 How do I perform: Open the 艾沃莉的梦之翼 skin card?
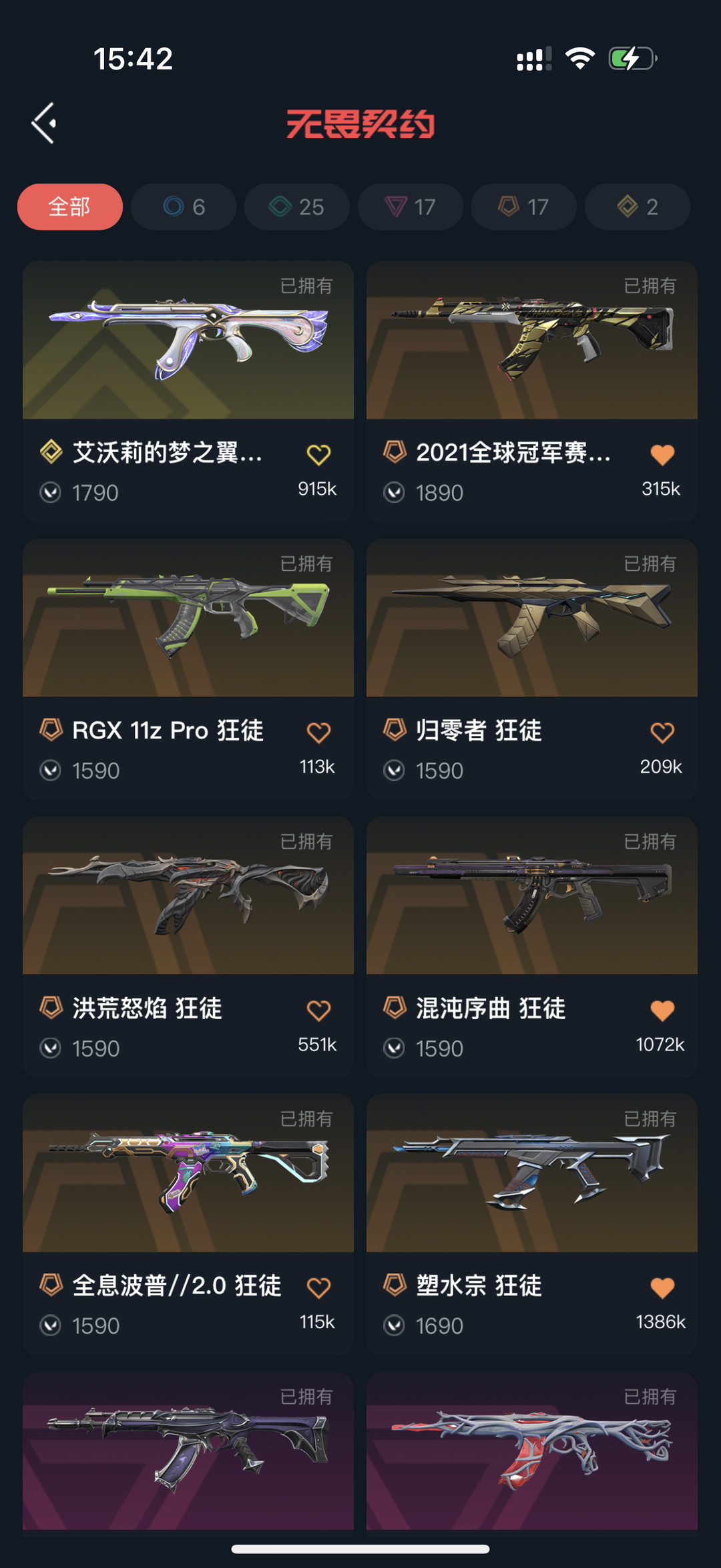188,391
